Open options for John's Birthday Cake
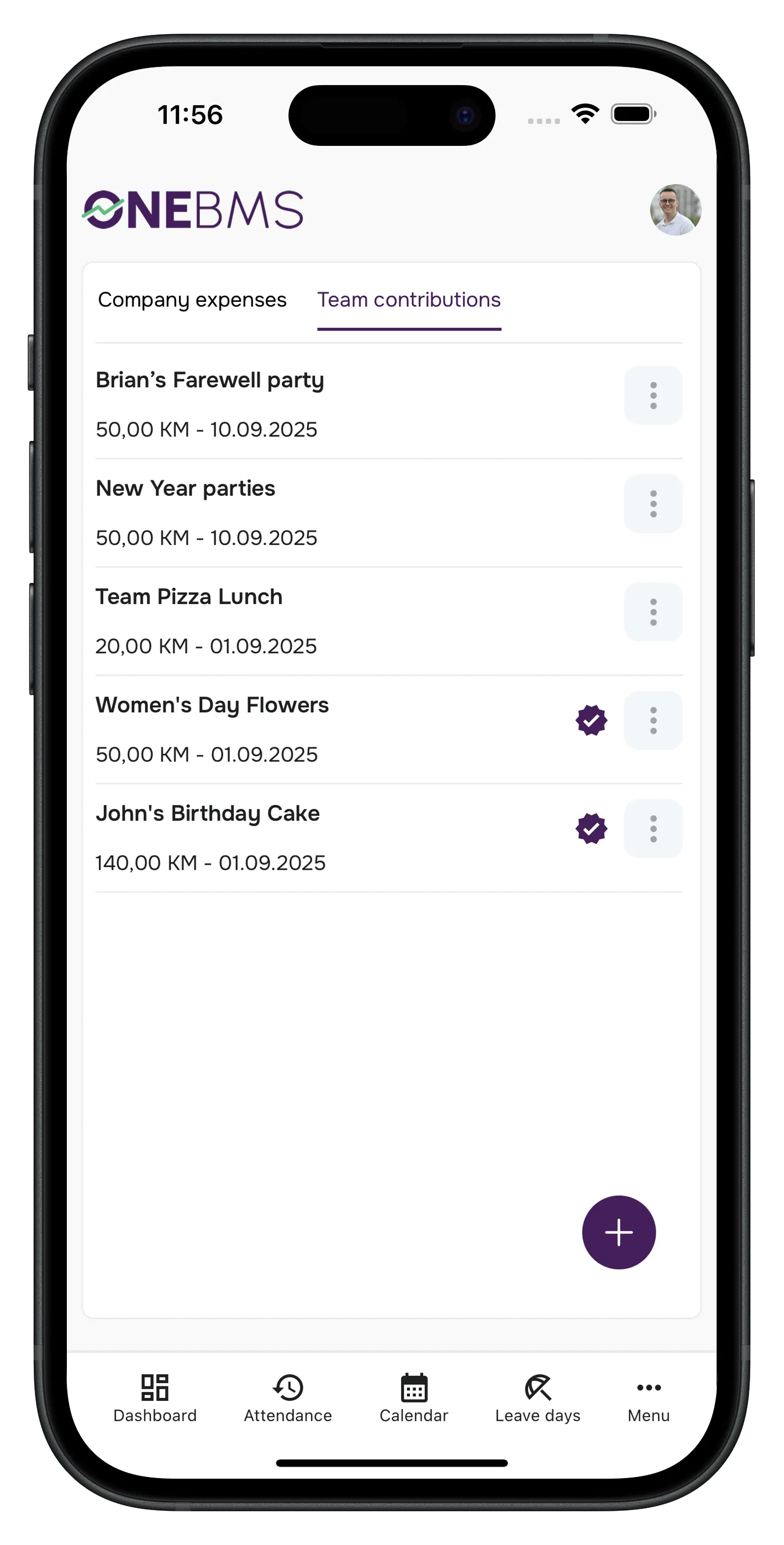 (653, 829)
